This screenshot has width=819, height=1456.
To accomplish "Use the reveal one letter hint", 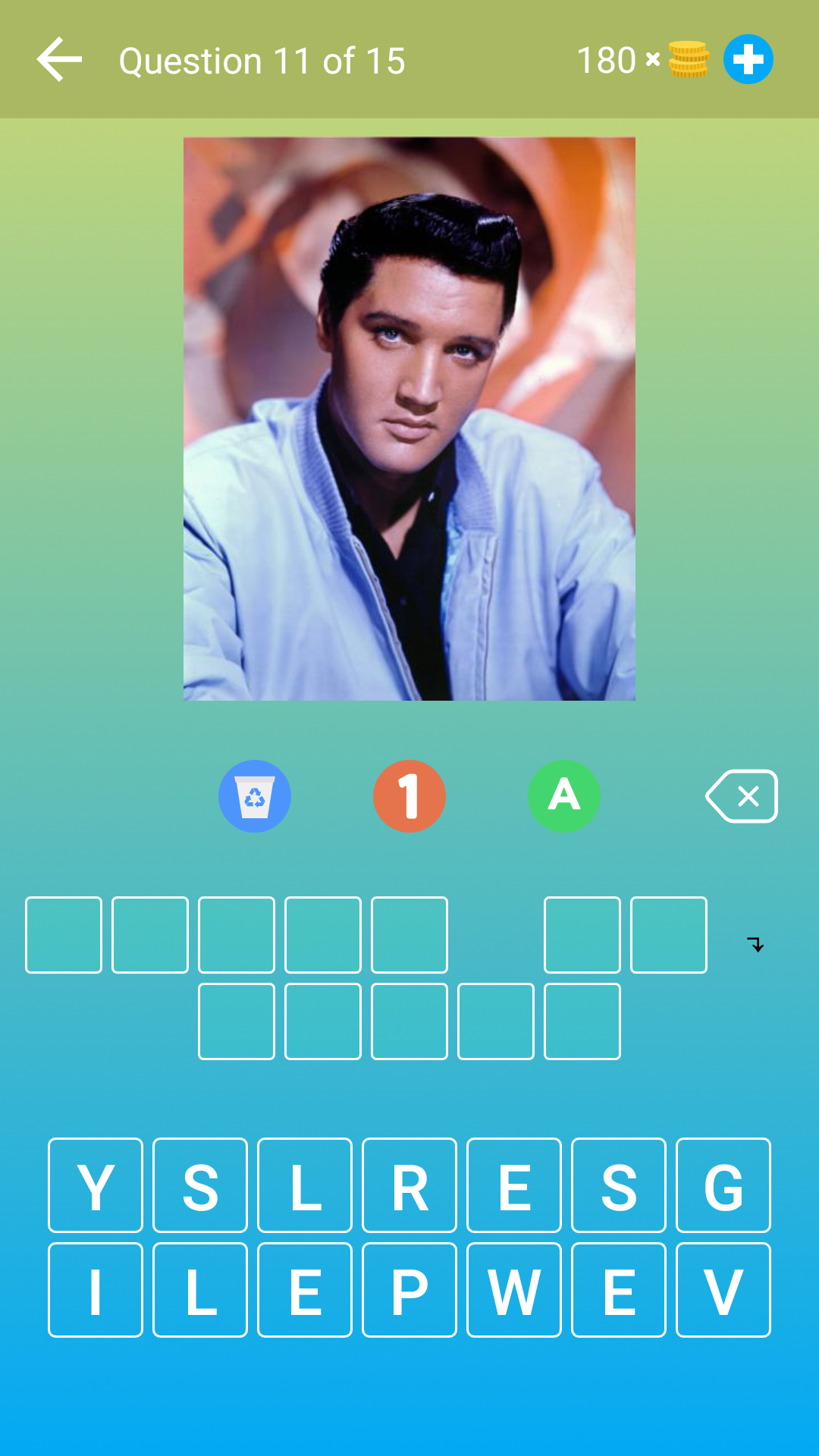I will pos(409,796).
